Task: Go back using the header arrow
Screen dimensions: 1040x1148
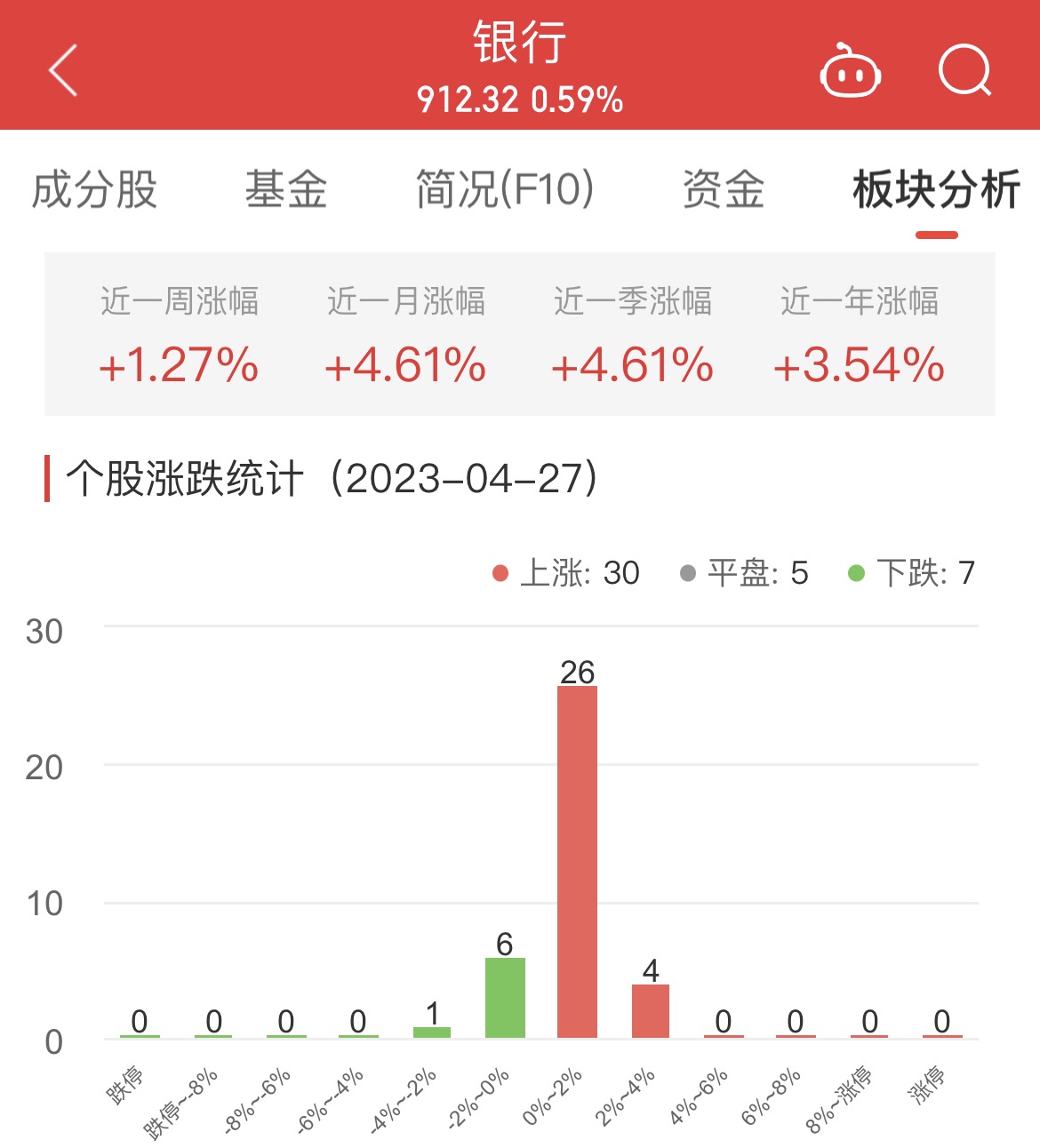Action: point(64,69)
